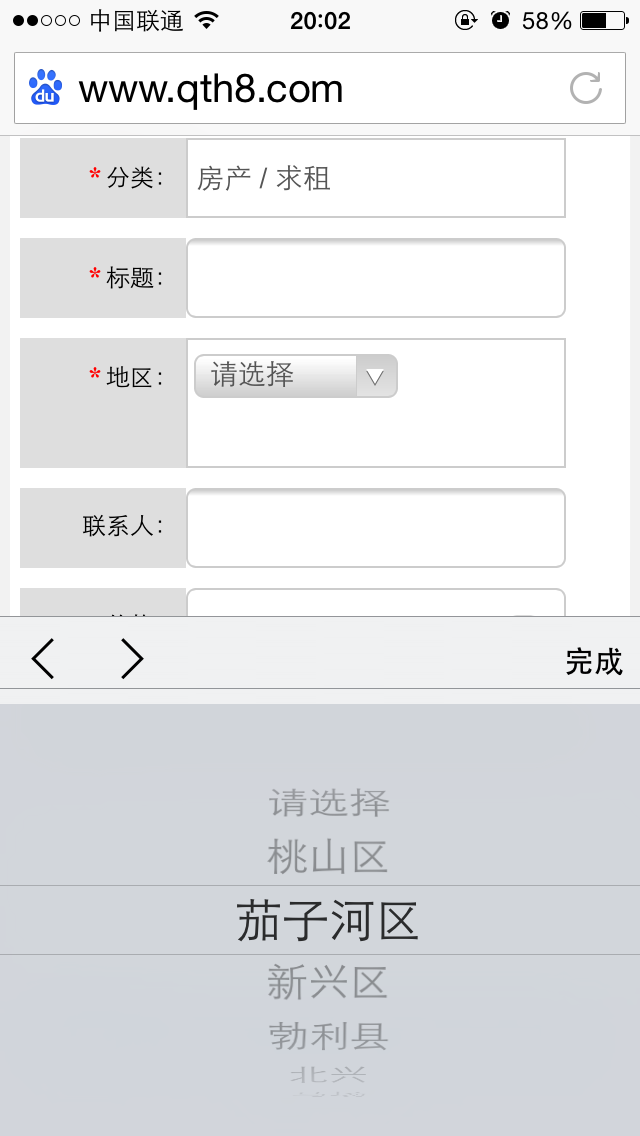Reload the page with the refresh icon

click(x=586, y=88)
